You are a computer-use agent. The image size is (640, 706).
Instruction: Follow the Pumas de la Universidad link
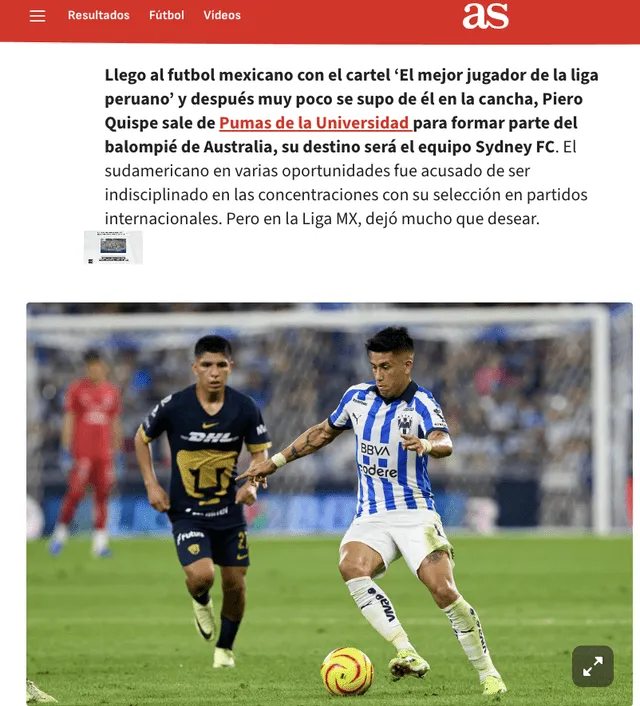pos(314,123)
